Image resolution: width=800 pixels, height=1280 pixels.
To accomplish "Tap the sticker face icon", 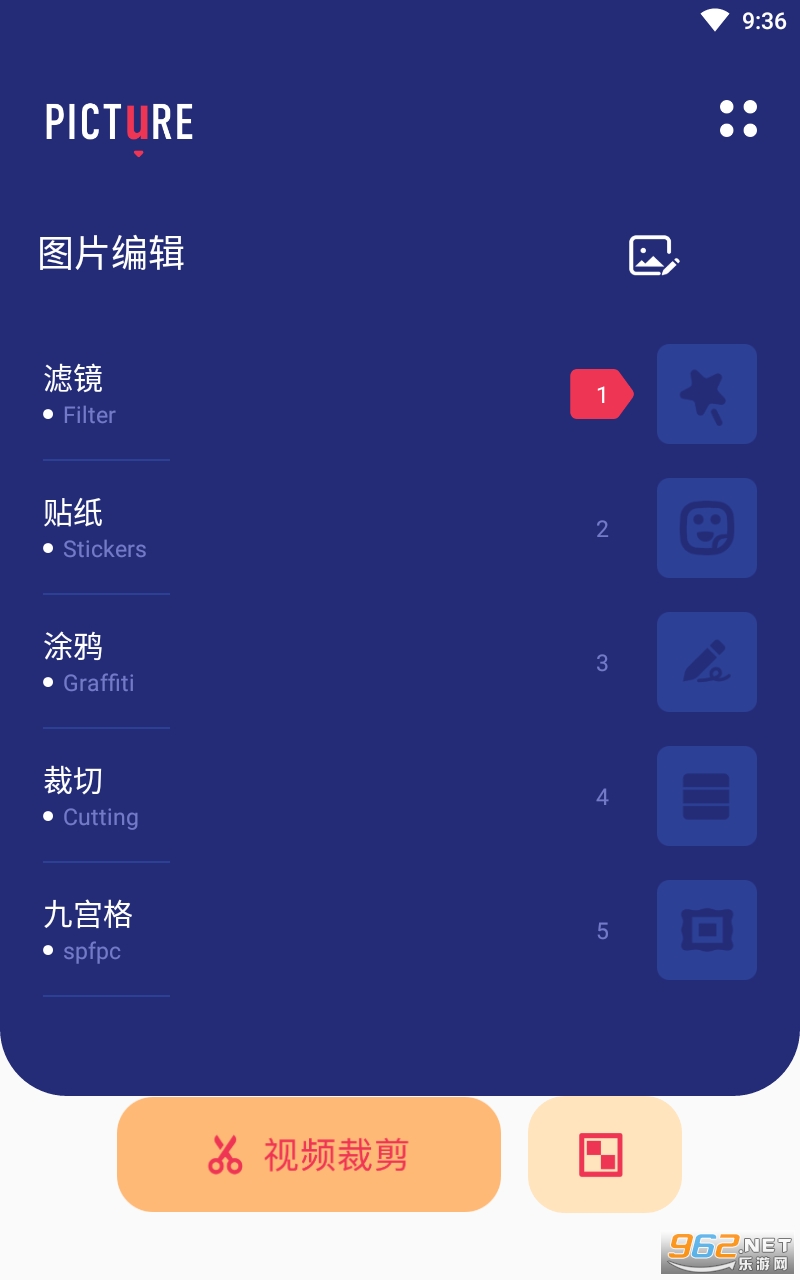I will pyautogui.click(x=707, y=528).
